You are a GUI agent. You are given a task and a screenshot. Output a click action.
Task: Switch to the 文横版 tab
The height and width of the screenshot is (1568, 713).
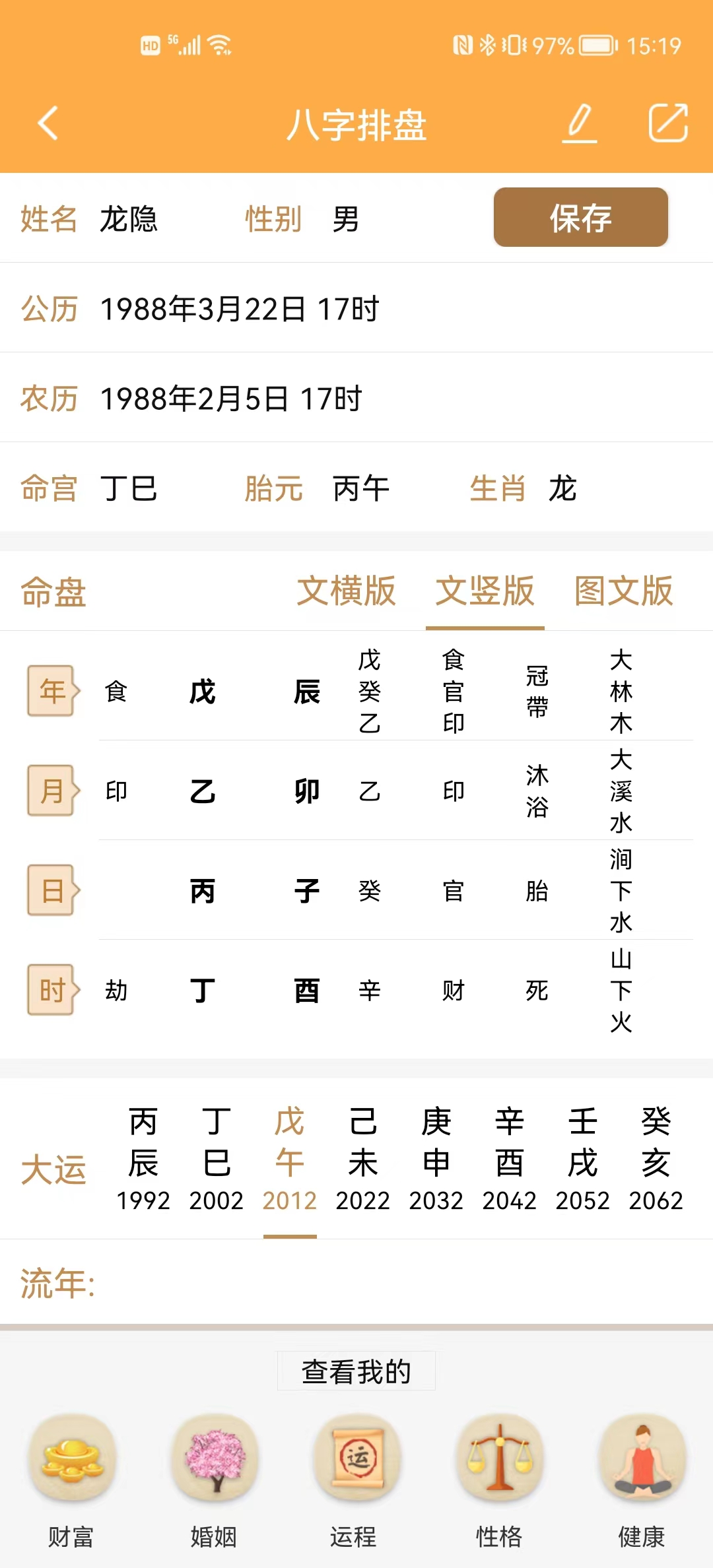346,591
